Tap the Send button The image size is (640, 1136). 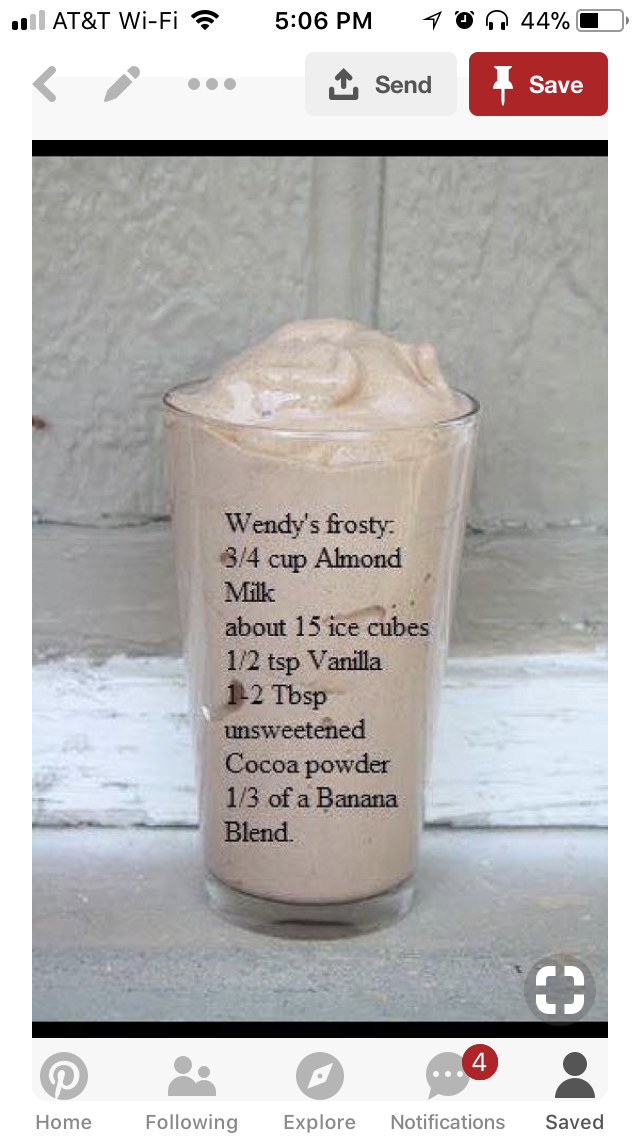(380, 84)
